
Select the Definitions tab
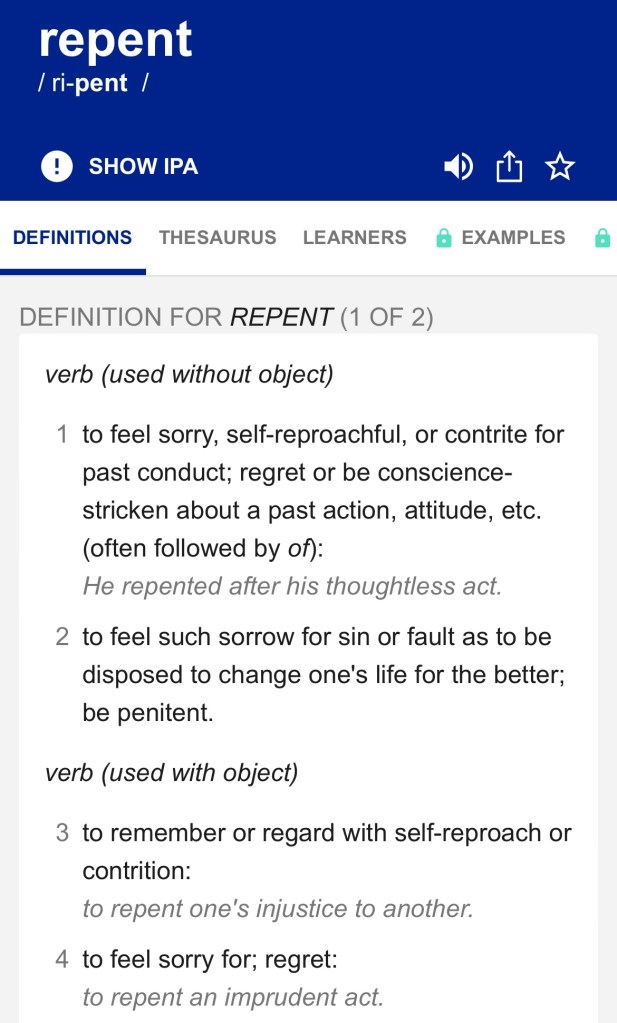tap(72, 238)
